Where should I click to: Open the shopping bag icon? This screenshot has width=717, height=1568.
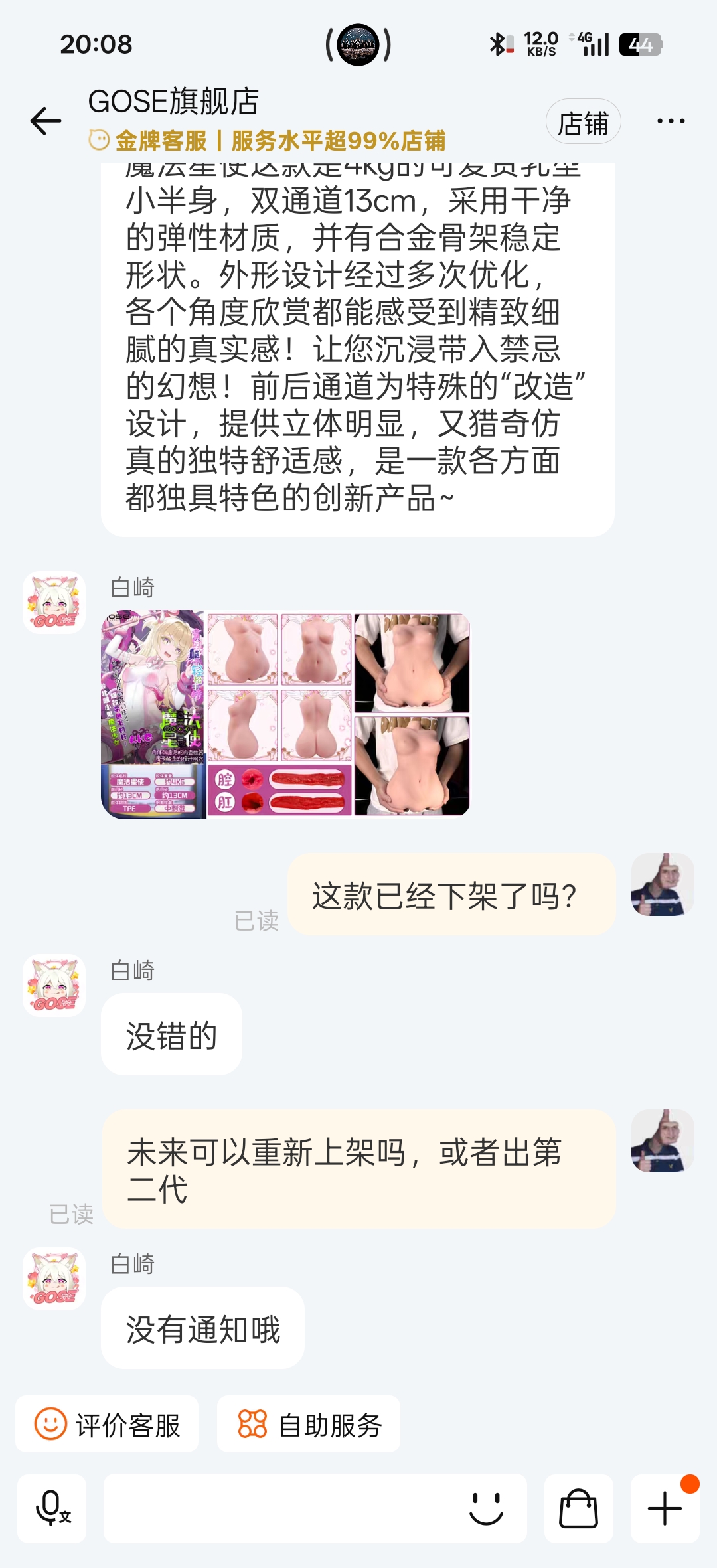pyautogui.click(x=578, y=1508)
